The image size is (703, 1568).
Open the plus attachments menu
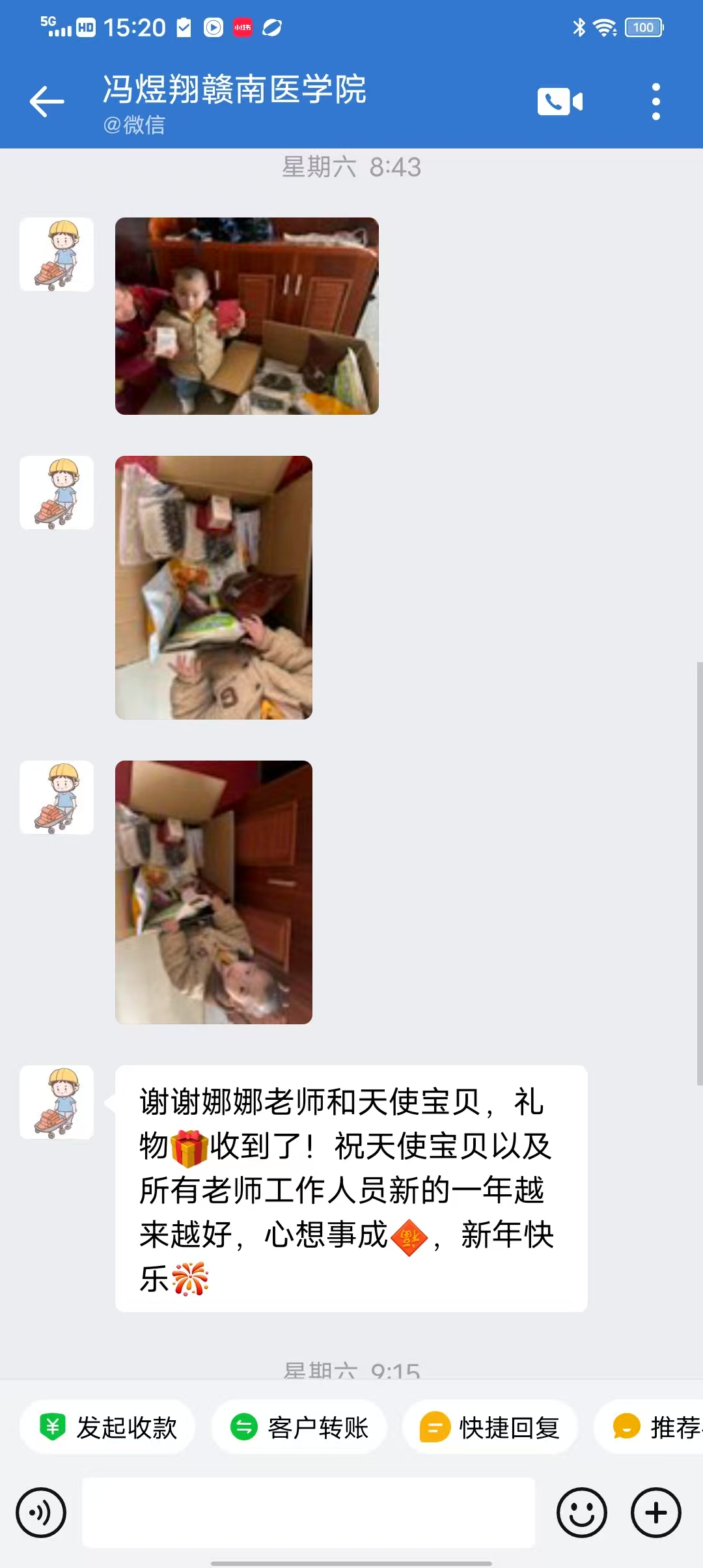[x=655, y=1512]
